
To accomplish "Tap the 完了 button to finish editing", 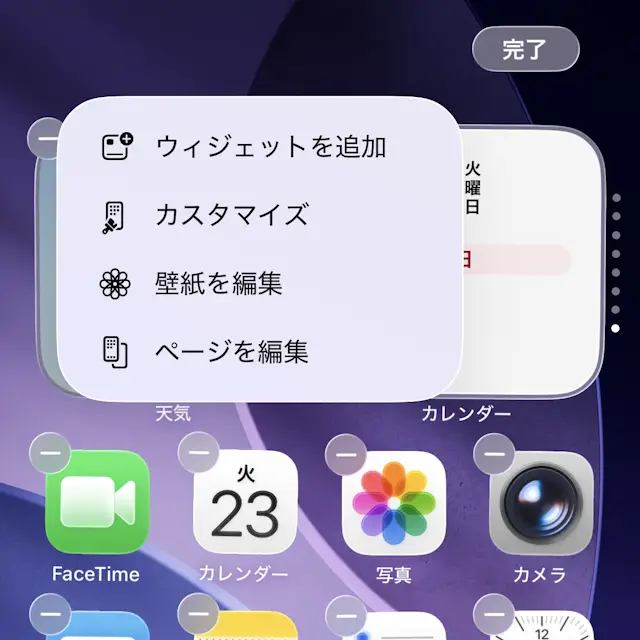I will pos(525,49).
